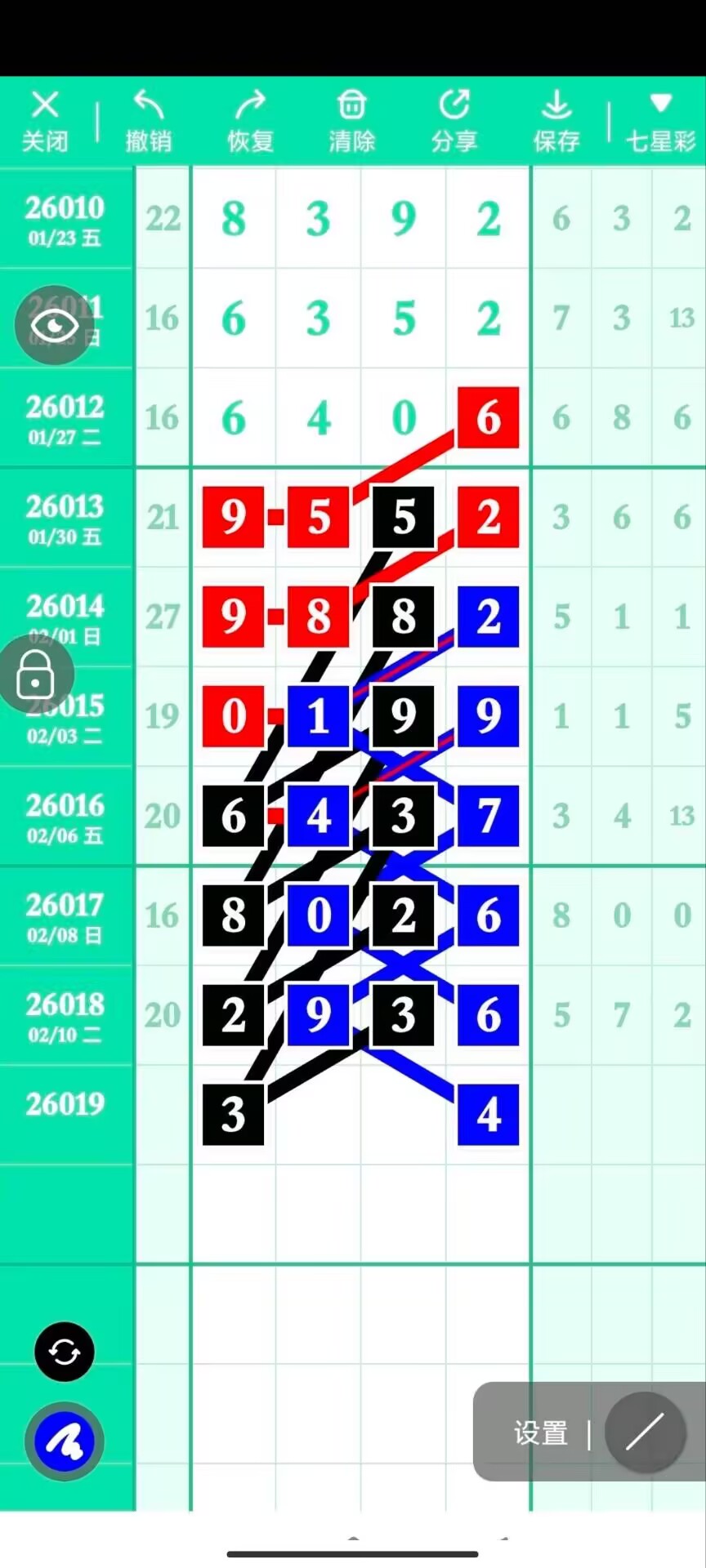Open the 七星彩 lottery type dropdown
Screen dimensions: 706x1568
[x=660, y=122]
